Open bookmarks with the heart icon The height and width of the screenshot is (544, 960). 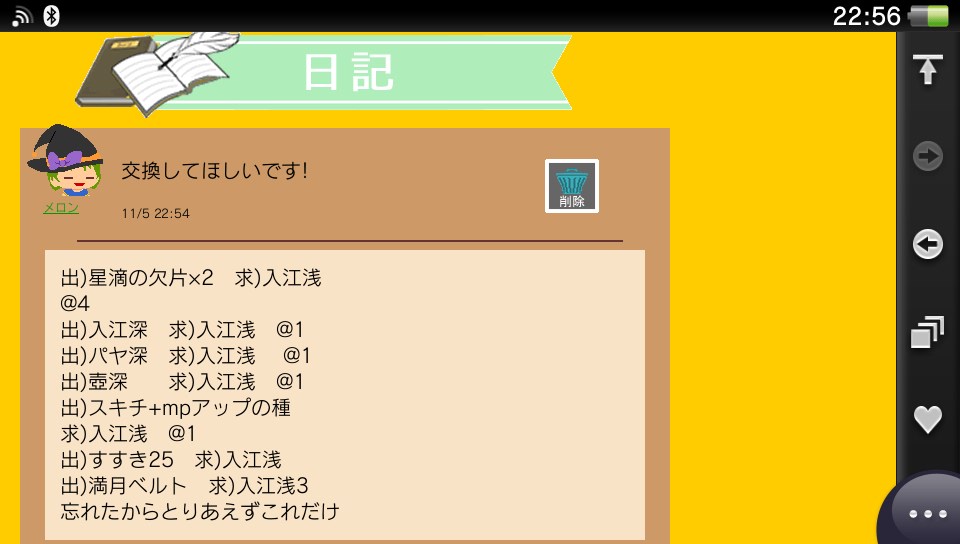(x=927, y=419)
